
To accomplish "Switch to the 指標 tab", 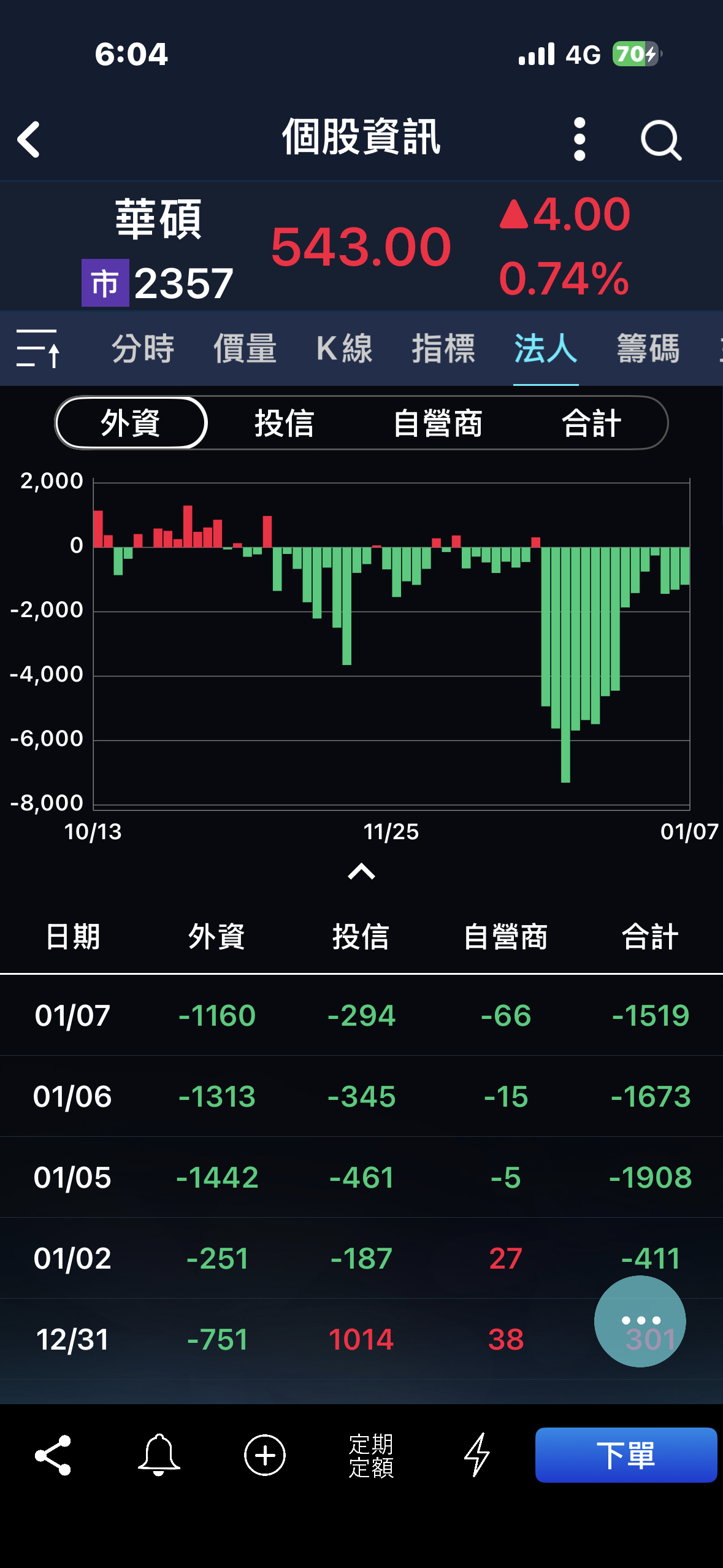I will pos(443,348).
